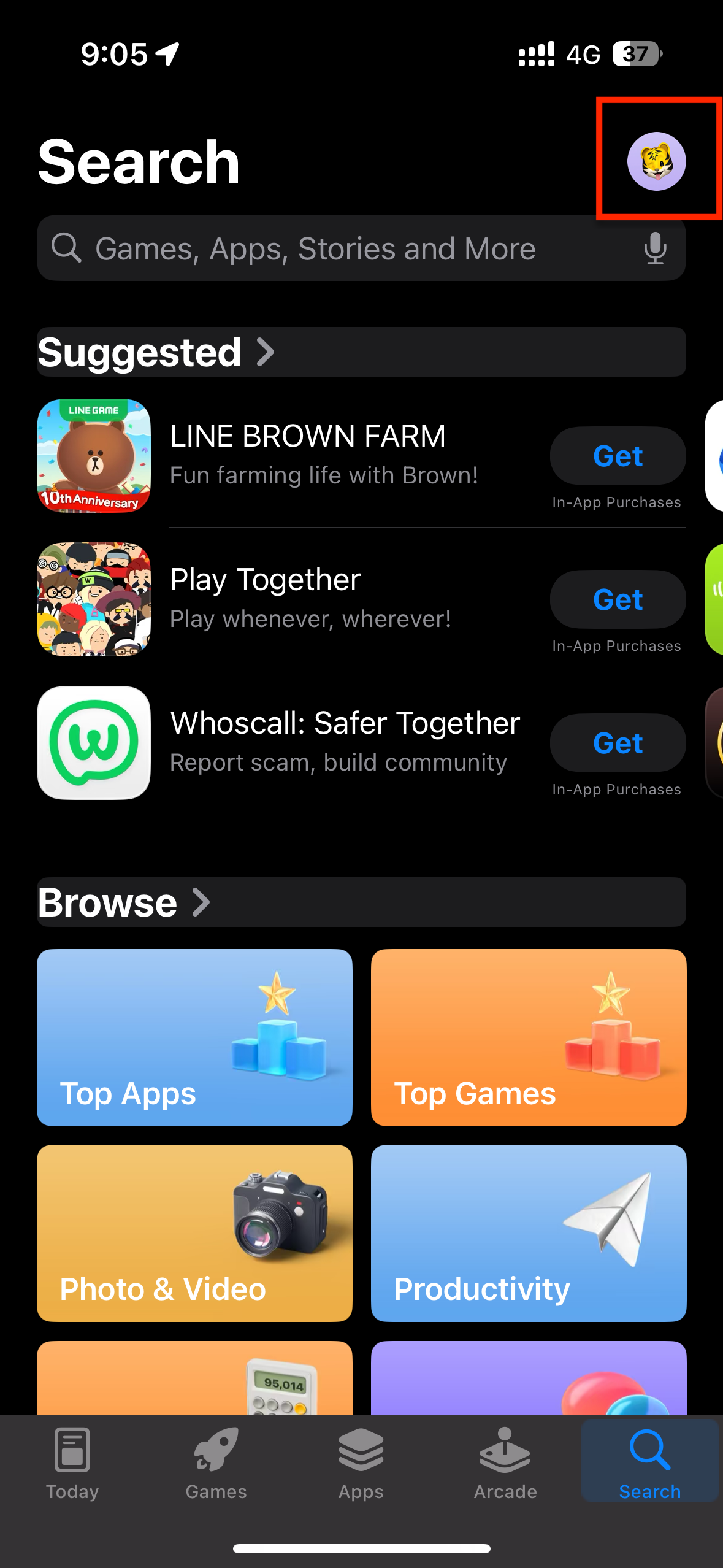The image size is (723, 1568).
Task: Switch to the Games tab
Action: coord(216,1463)
